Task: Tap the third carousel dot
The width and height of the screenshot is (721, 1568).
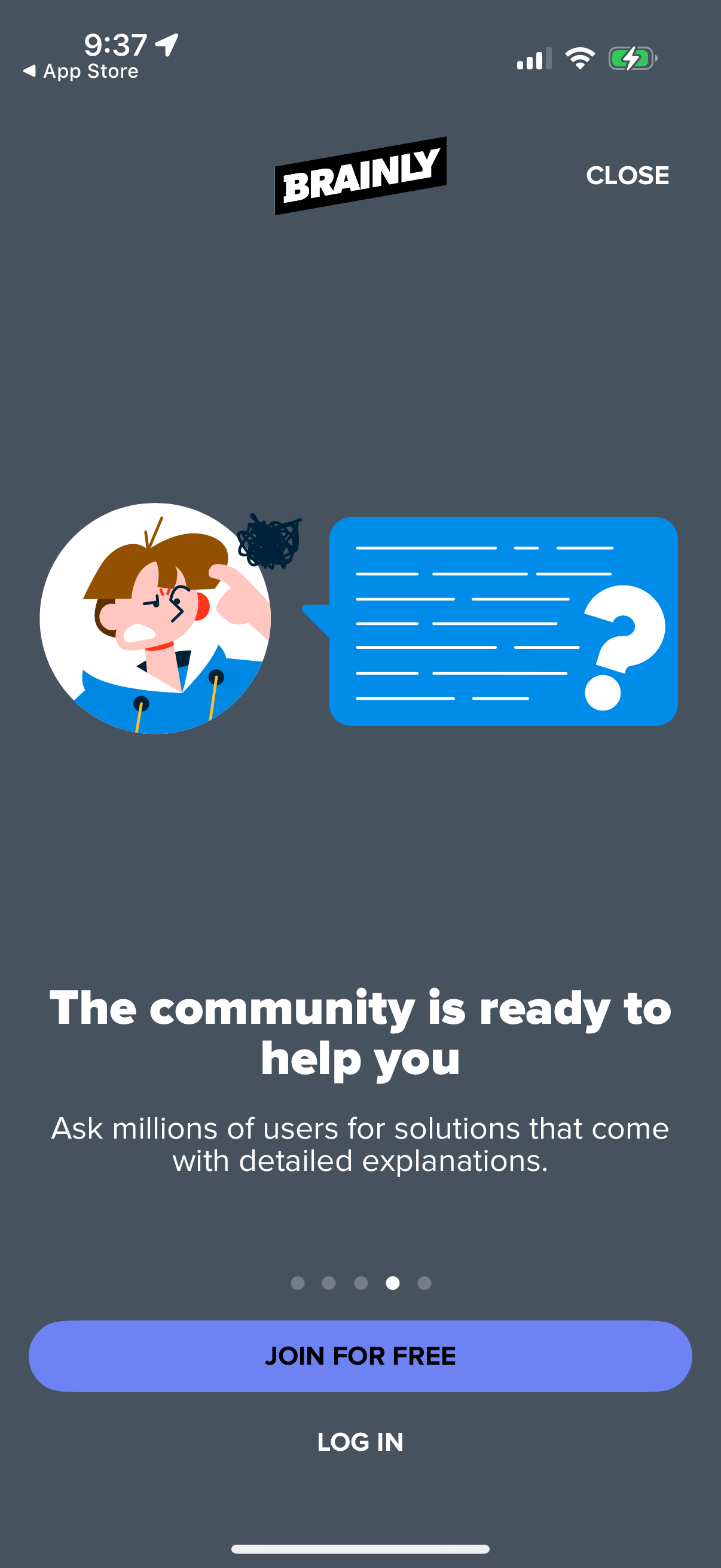Action: tap(361, 1283)
